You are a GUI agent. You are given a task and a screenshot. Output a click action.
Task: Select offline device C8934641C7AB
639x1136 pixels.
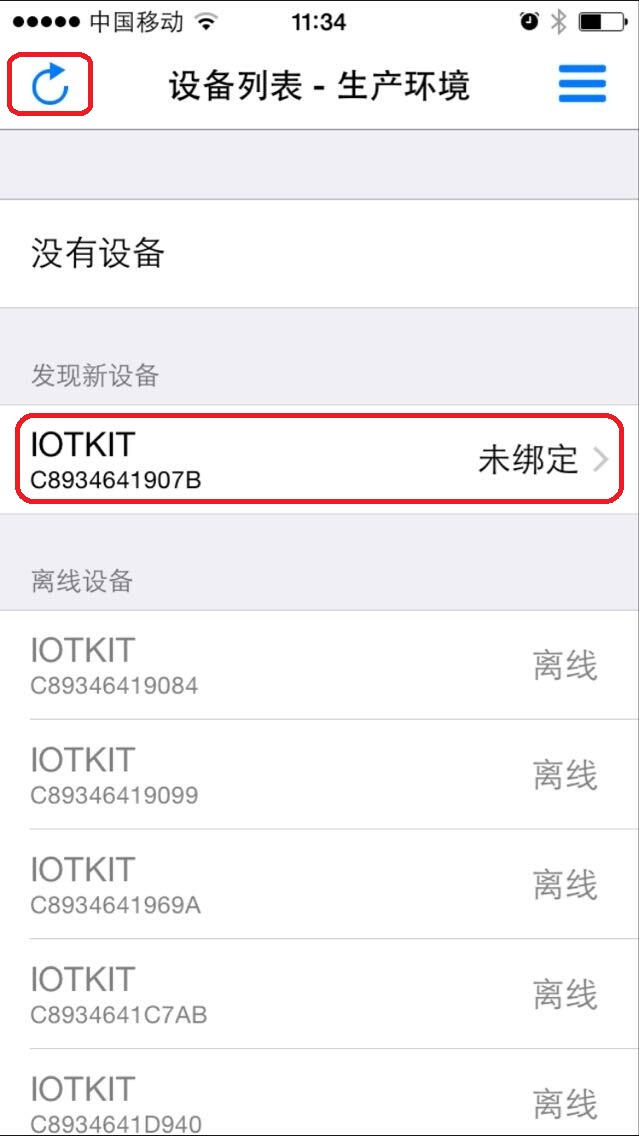point(320,994)
